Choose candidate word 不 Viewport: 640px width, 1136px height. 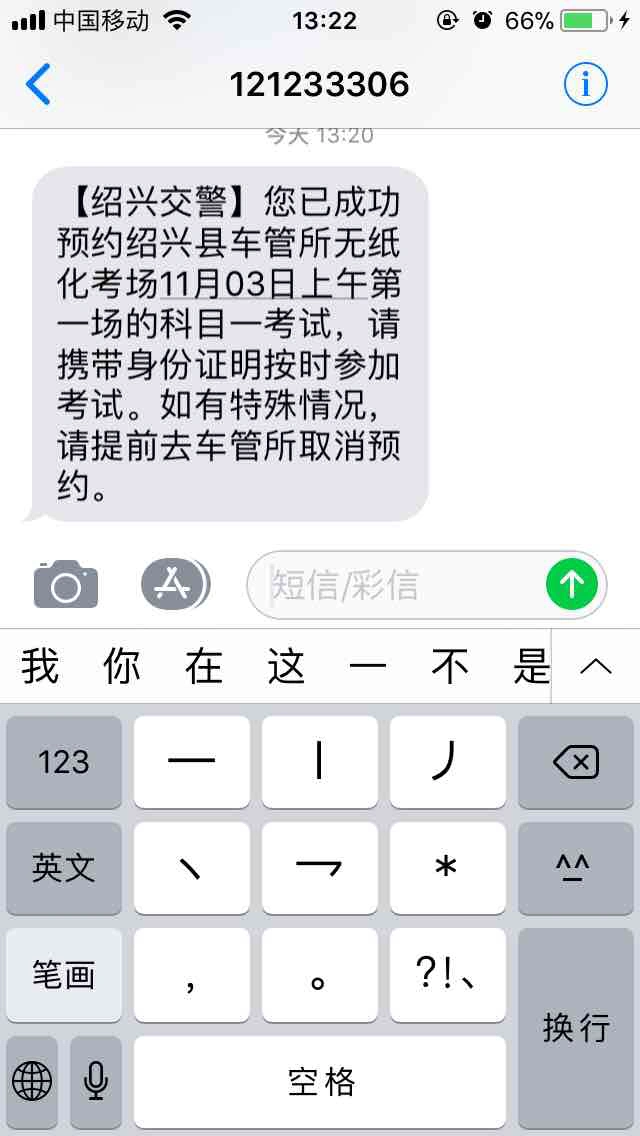point(450,667)
